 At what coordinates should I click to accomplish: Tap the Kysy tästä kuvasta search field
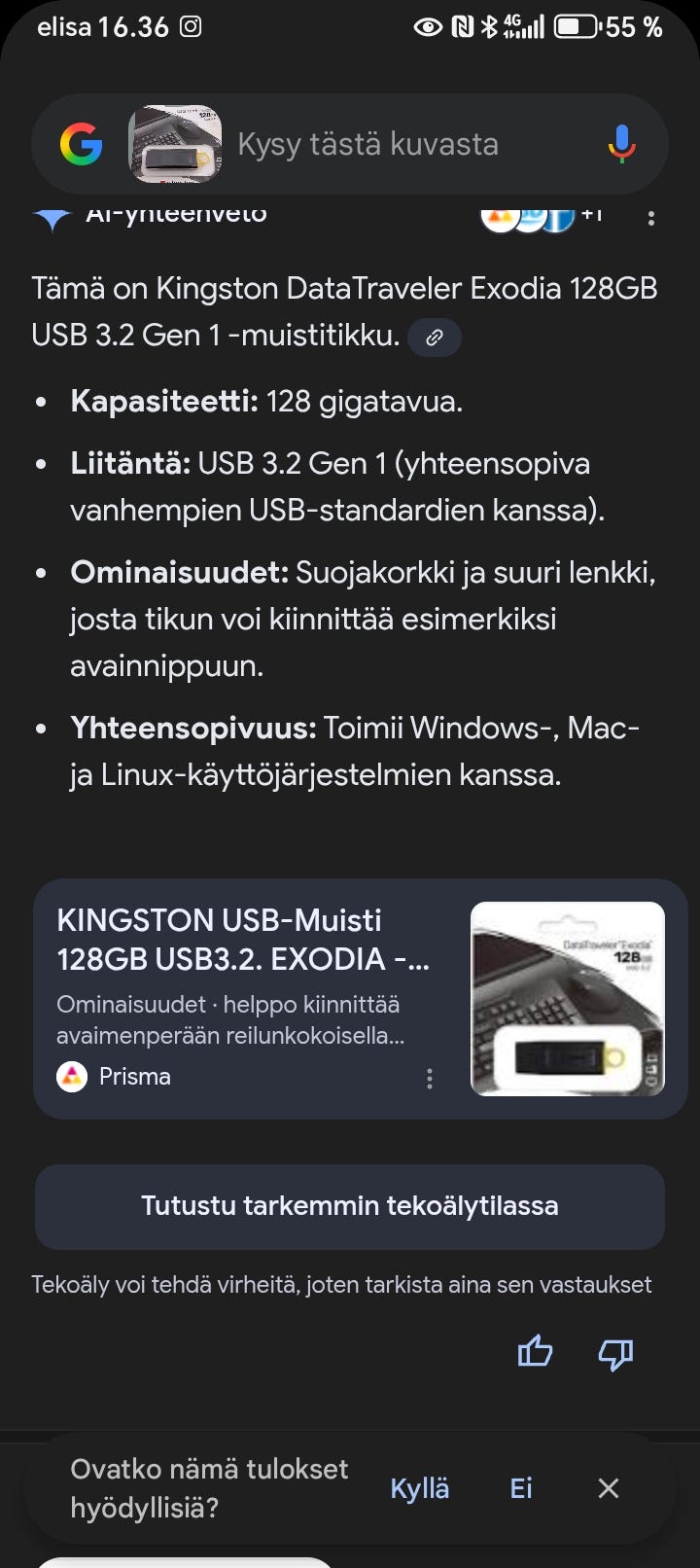(367, 144)
